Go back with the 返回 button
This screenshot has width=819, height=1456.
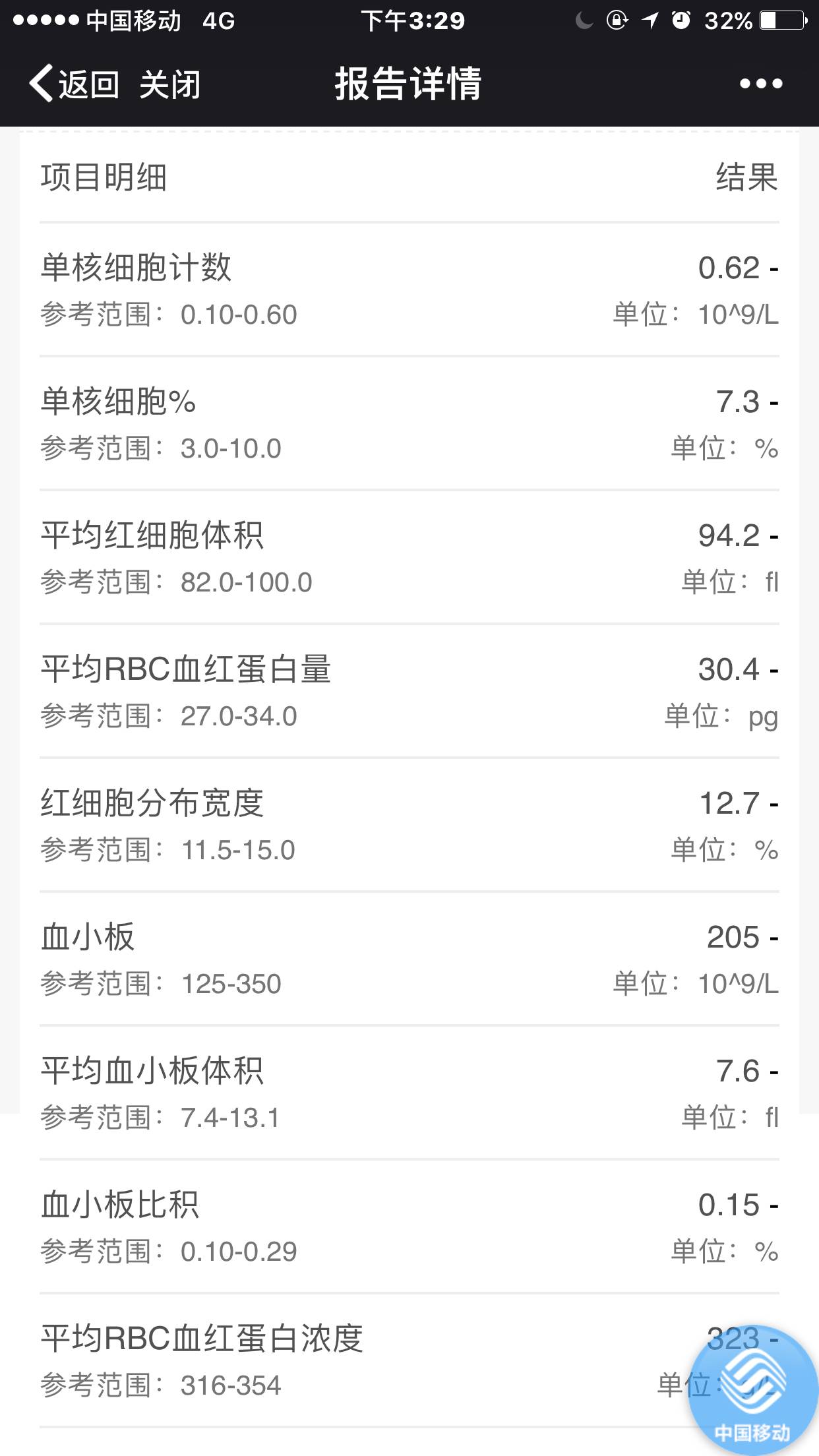pyautogui.click(x=74, y=84)
